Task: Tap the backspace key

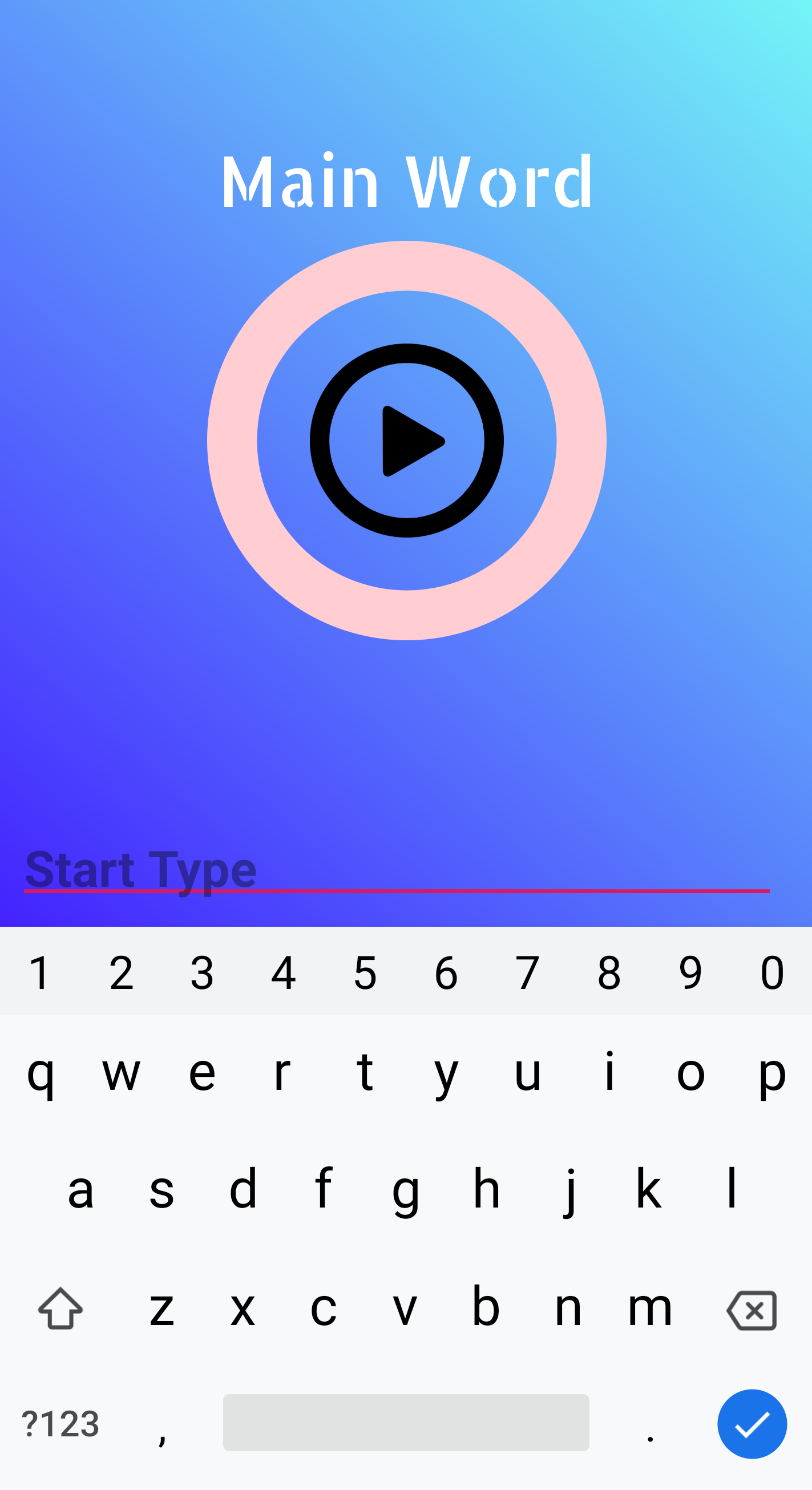Action: (x=752, y=1310)
